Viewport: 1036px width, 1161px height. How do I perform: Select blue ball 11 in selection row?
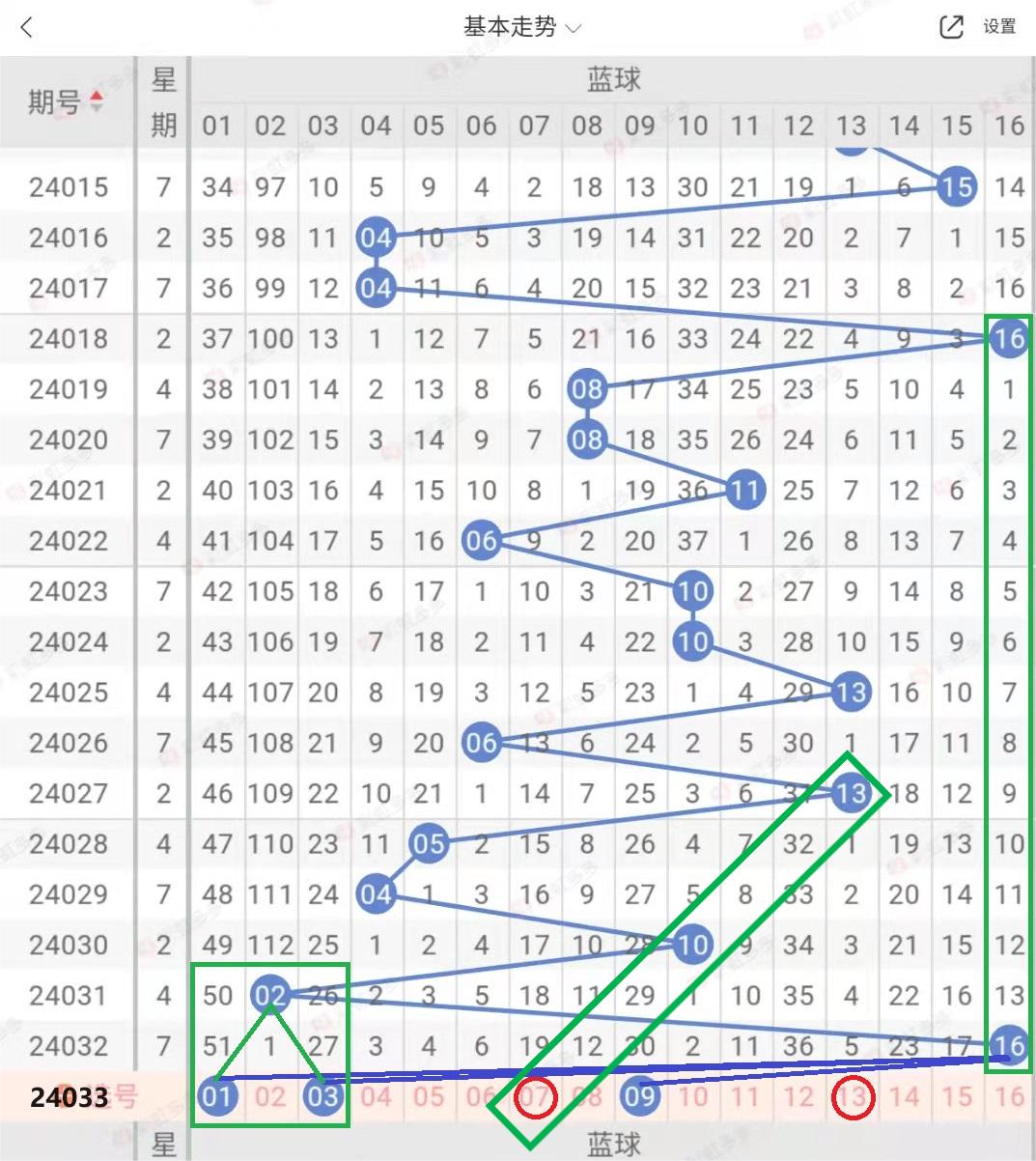tap(745, 1096)
